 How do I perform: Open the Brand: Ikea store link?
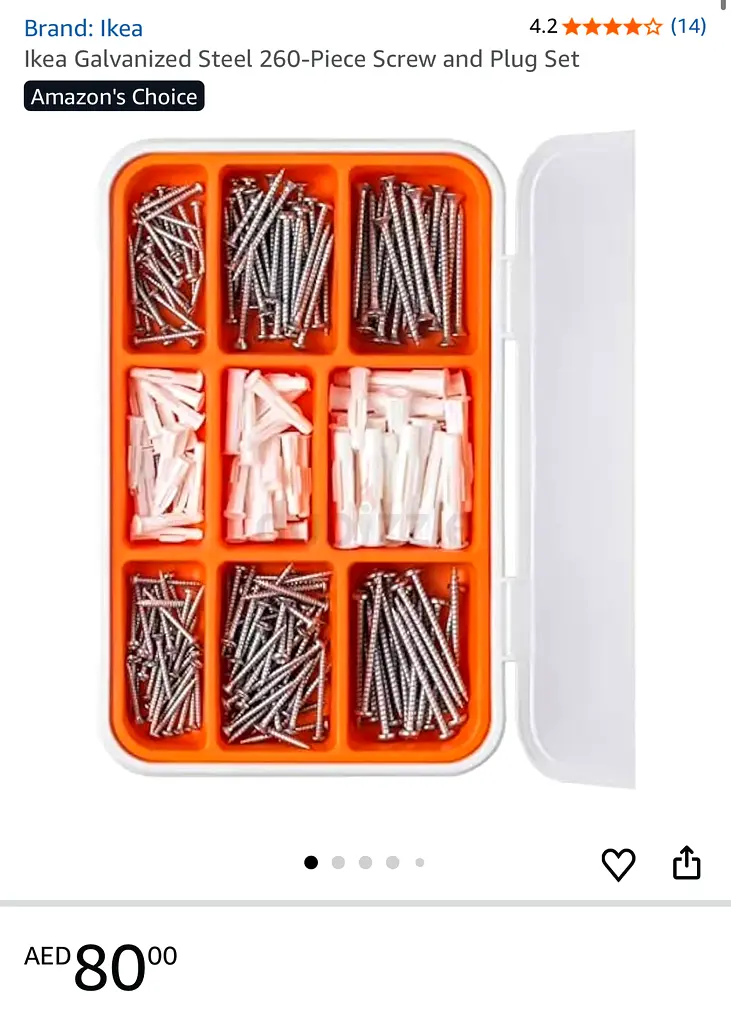[x=83, y=28]
